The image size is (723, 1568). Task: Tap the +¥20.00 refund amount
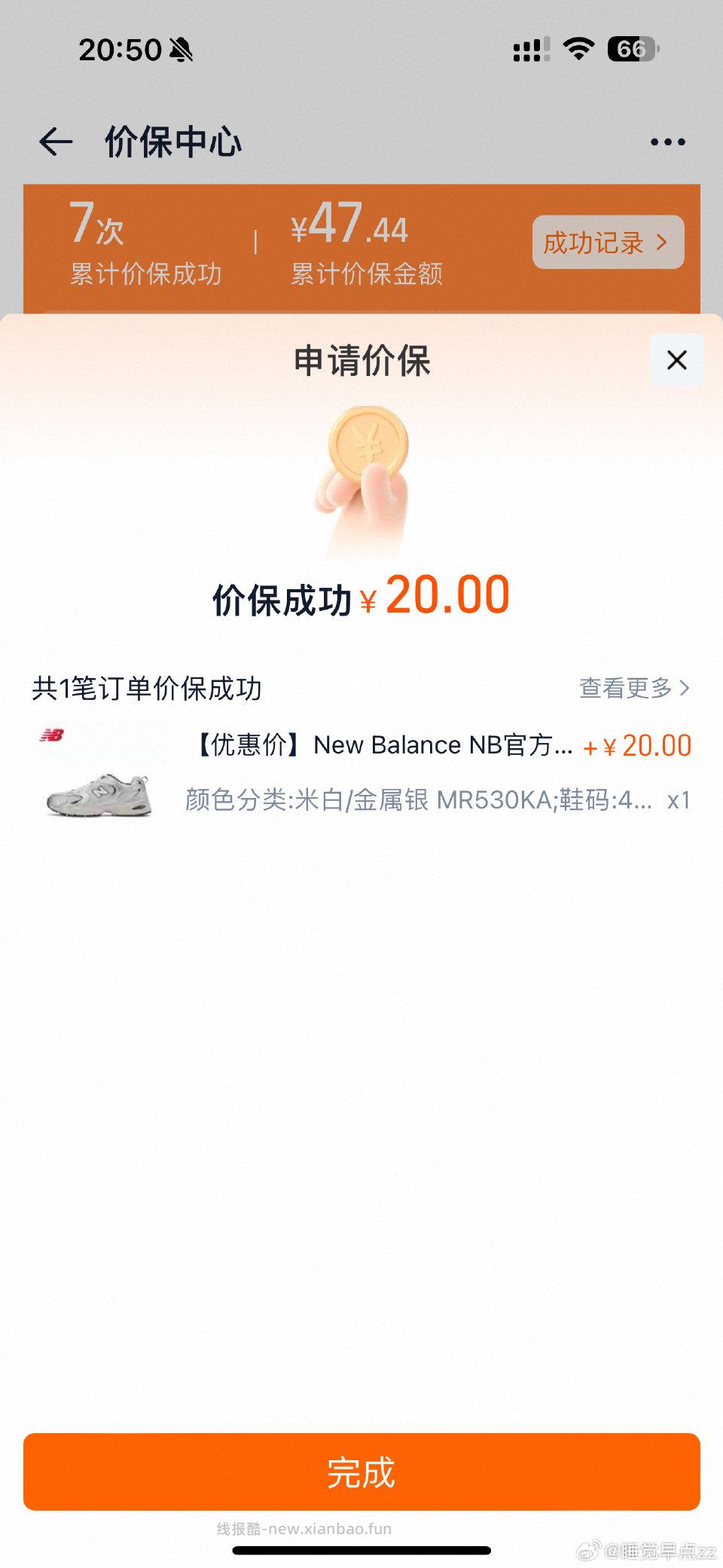click(x=637, y=745)
